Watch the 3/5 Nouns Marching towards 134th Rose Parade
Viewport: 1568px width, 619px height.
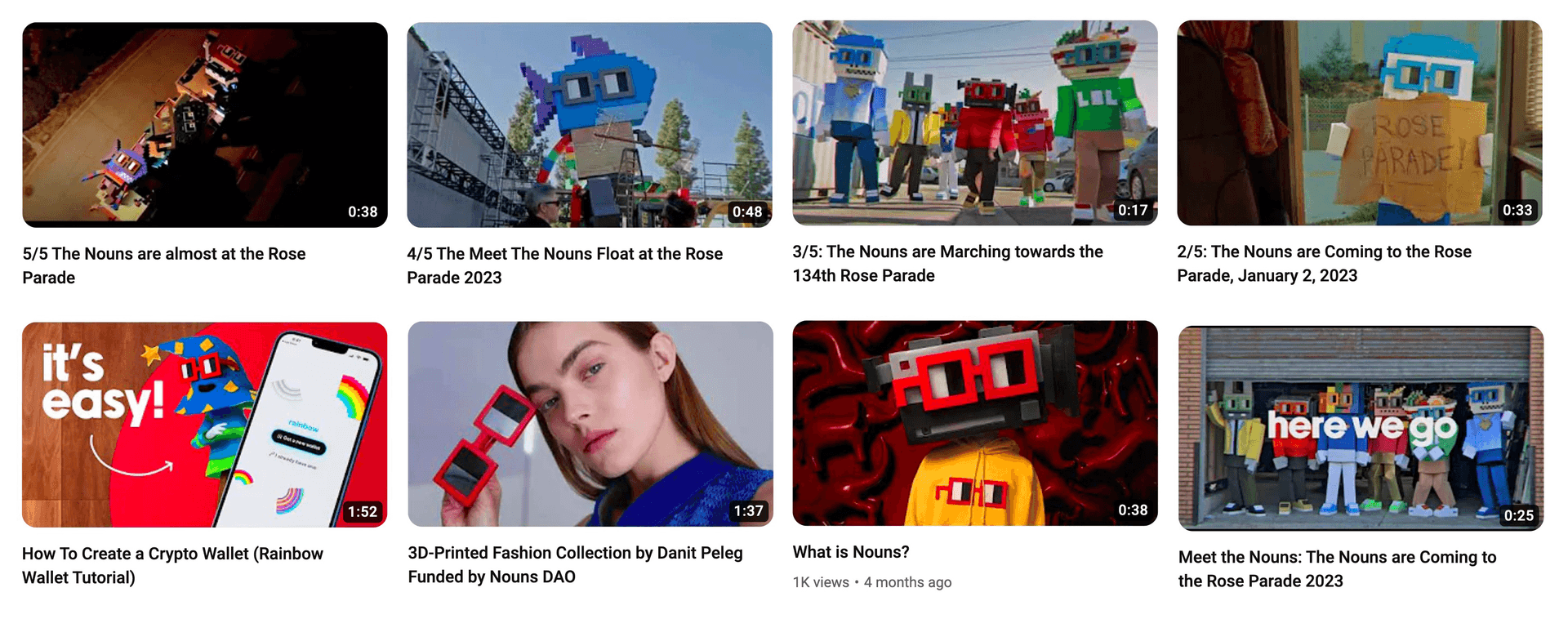click(974, 123)
